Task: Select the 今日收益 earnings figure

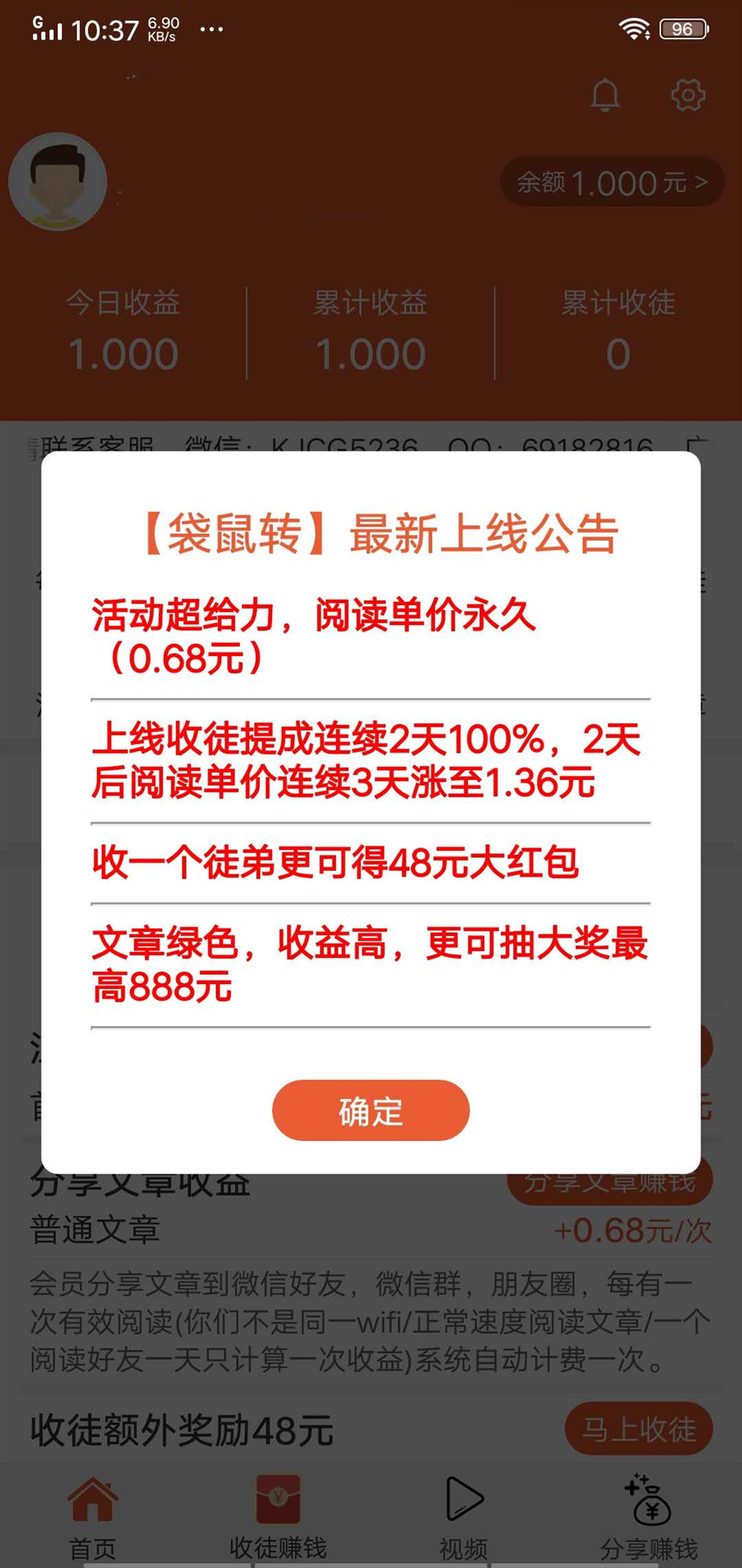Action: (x=124, y=353)
